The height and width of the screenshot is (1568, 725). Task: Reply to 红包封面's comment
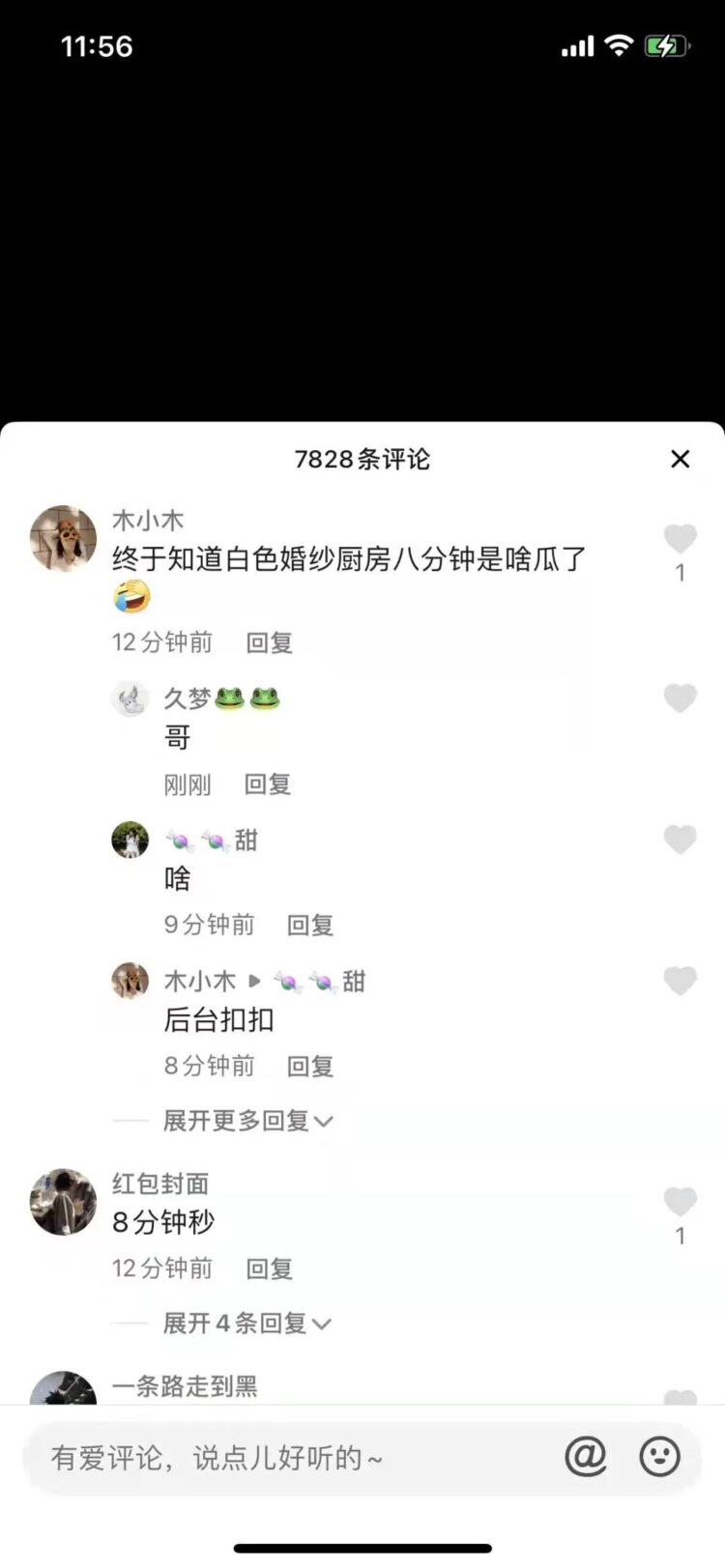pos(269,1269)
